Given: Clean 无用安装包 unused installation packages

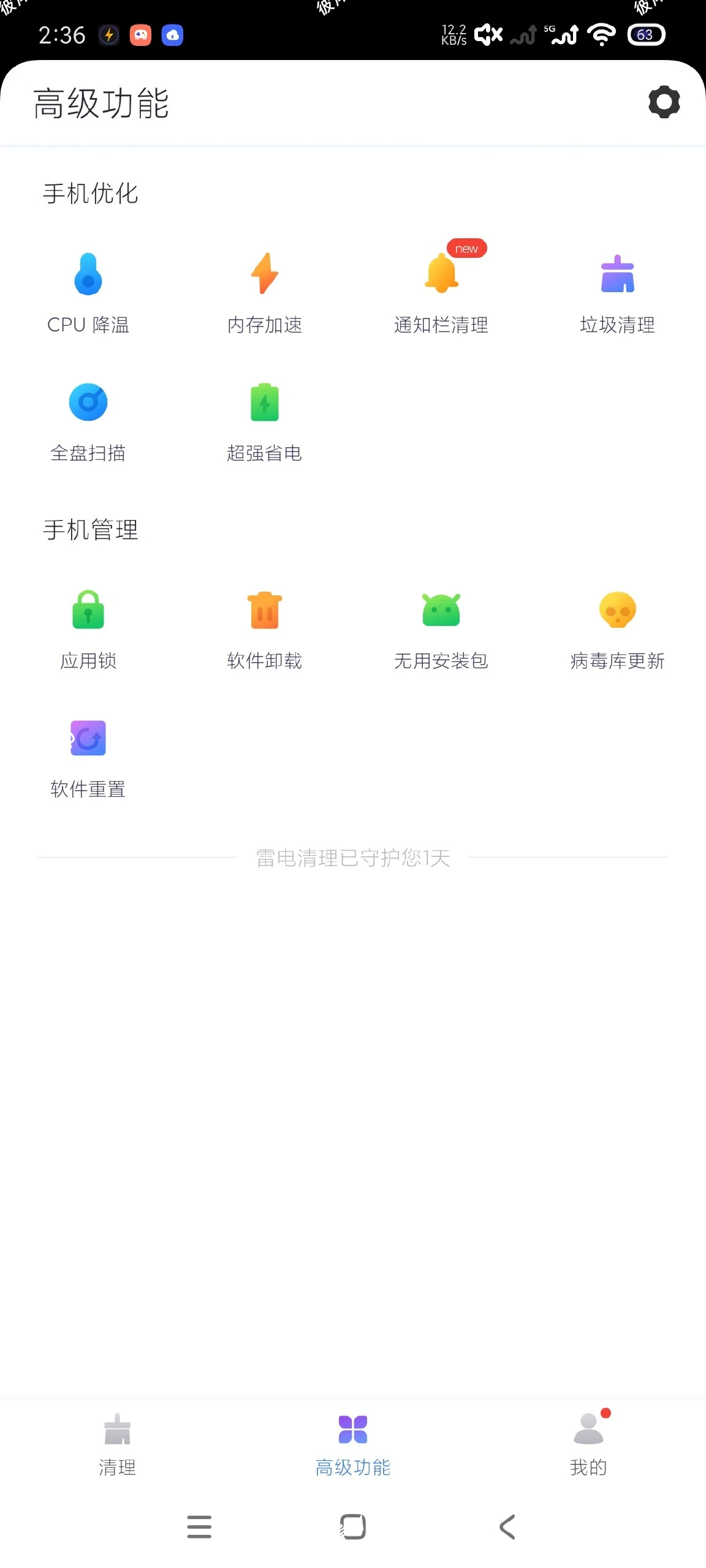Looking at the screenshot, I should (441, 628).
